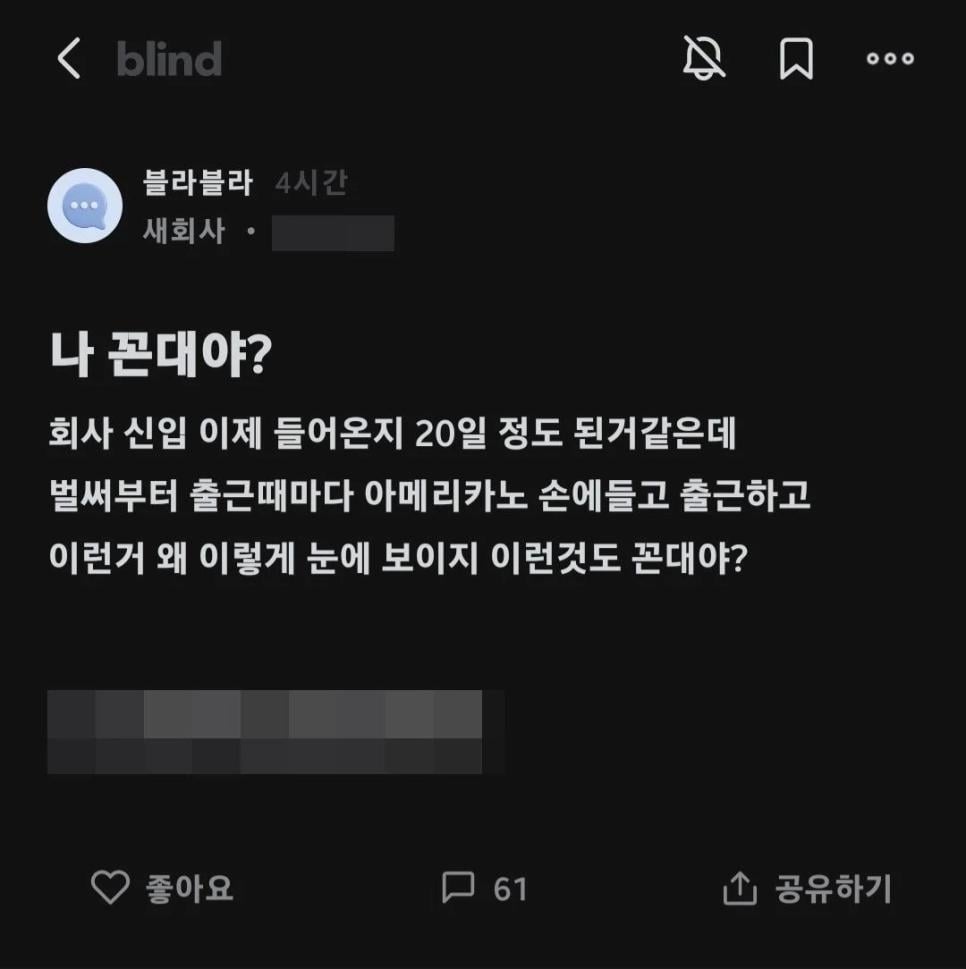Share the post via 공유하기

tap(806, 888)
